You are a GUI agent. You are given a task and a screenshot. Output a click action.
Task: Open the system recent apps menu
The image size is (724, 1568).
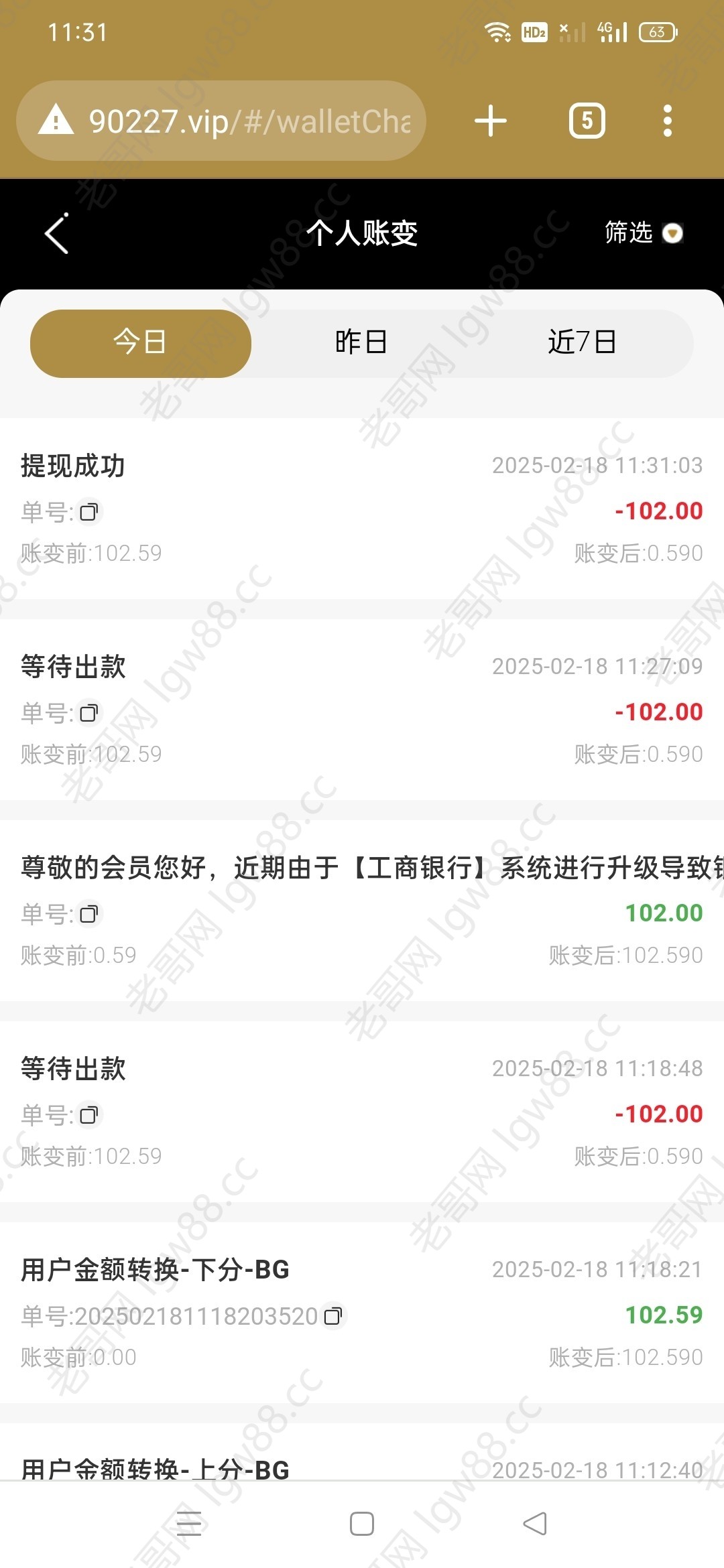click(189, 1524)
